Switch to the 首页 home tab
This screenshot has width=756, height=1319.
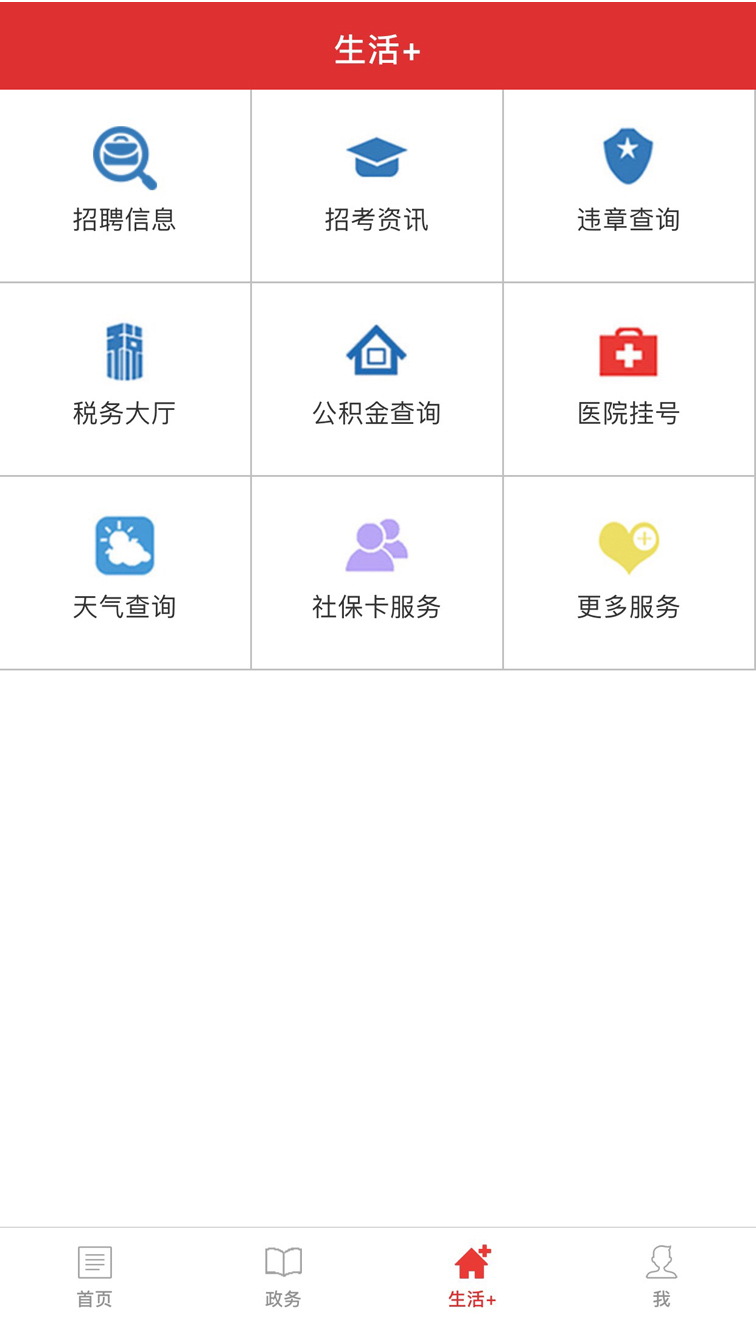point(95,1276)
